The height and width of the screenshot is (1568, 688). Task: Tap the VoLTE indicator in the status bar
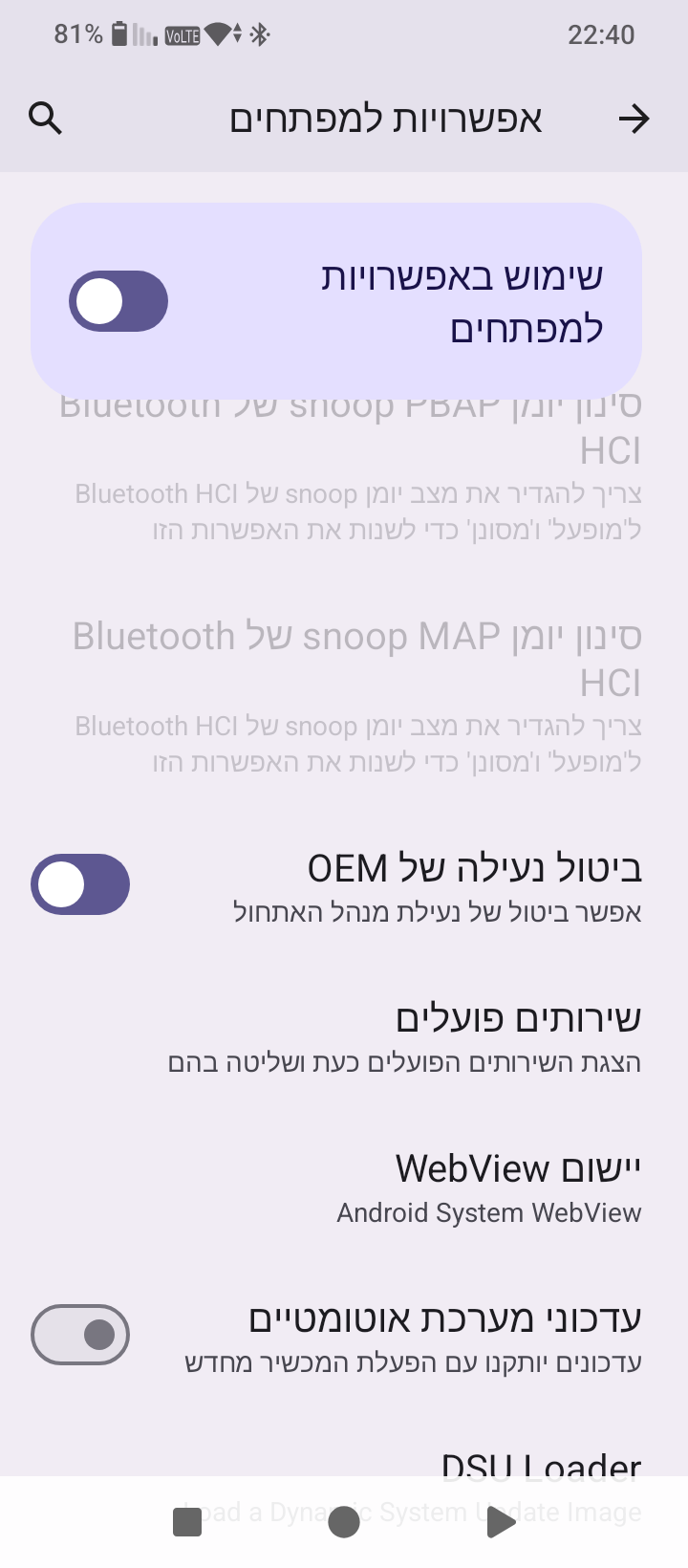tap(181, 33)
